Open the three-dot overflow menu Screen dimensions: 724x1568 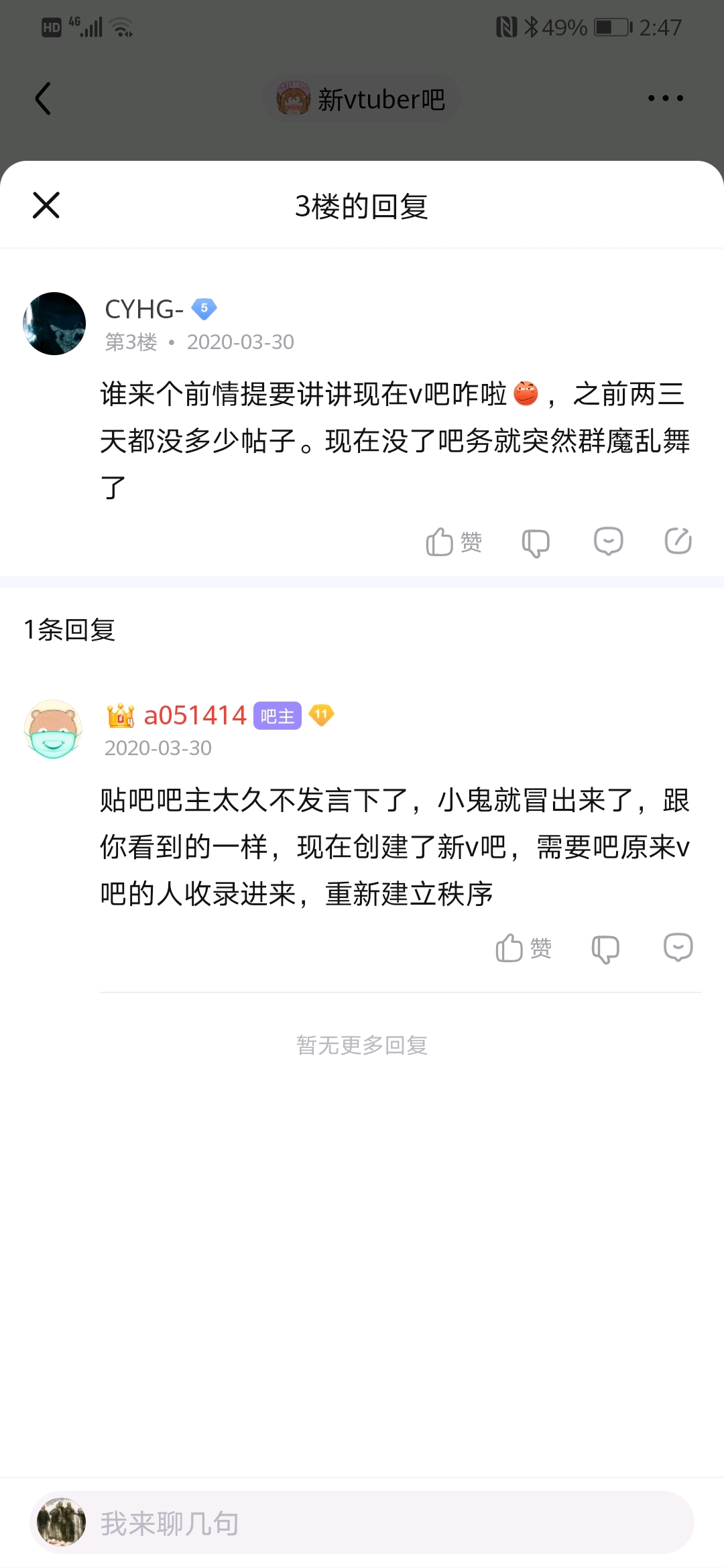tap(666, 99)
